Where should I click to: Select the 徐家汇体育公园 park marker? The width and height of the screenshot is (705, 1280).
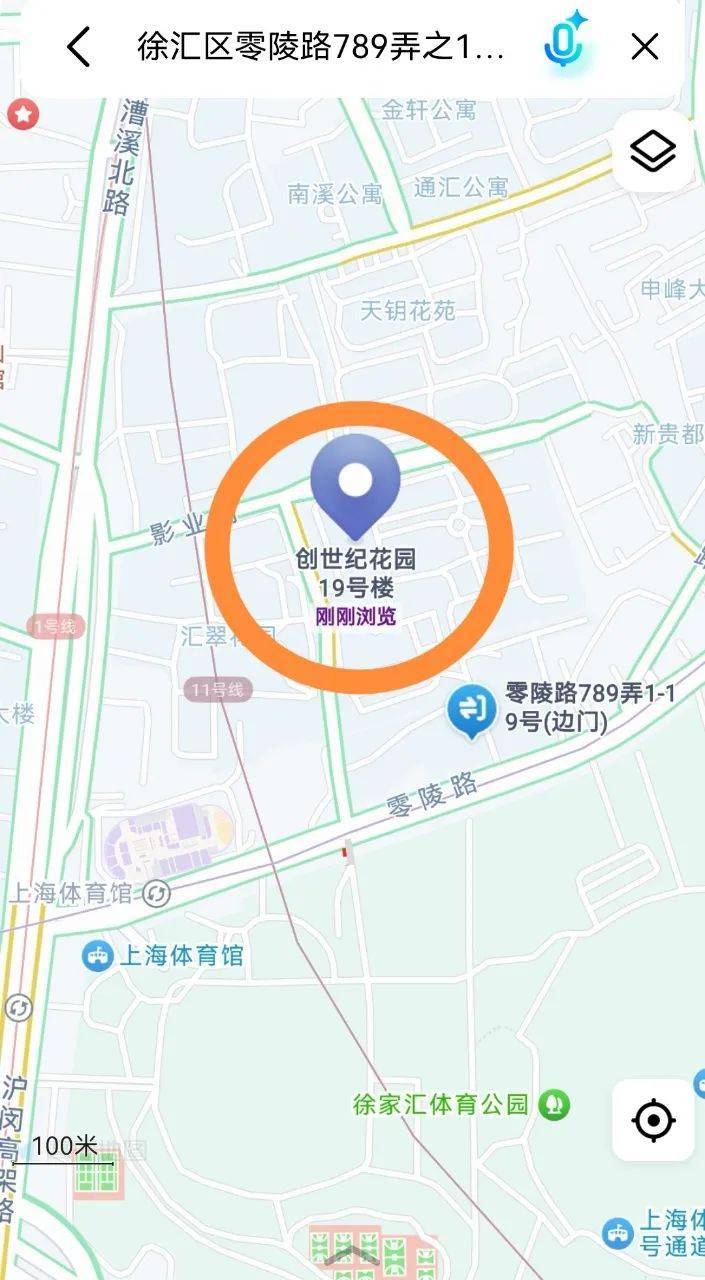554,1105
